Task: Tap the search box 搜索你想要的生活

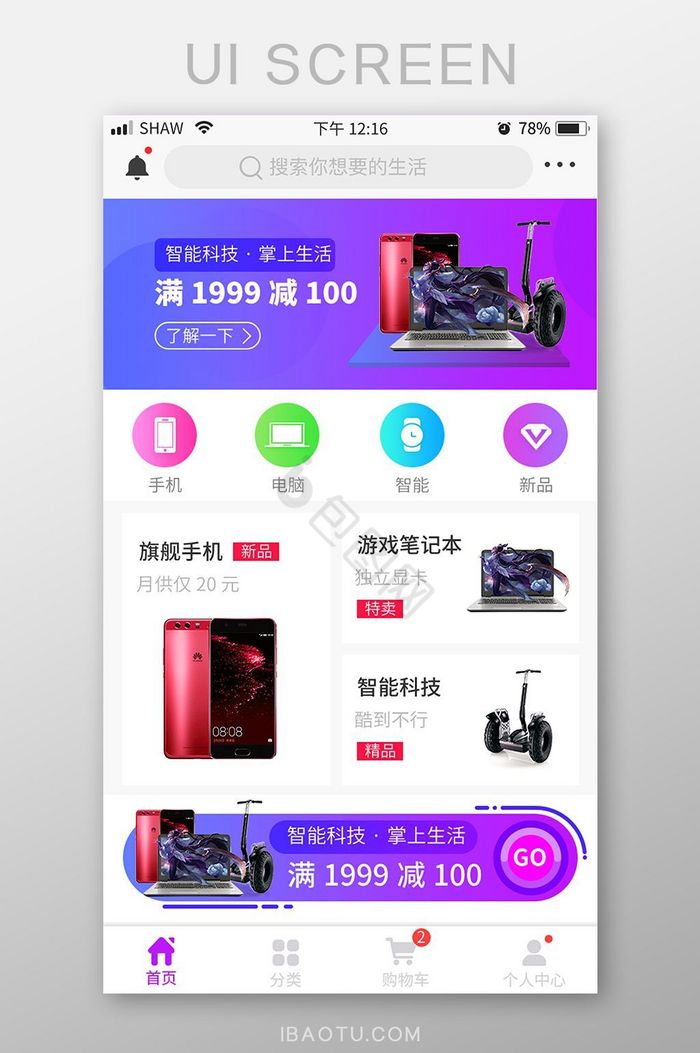Action: 347,167
